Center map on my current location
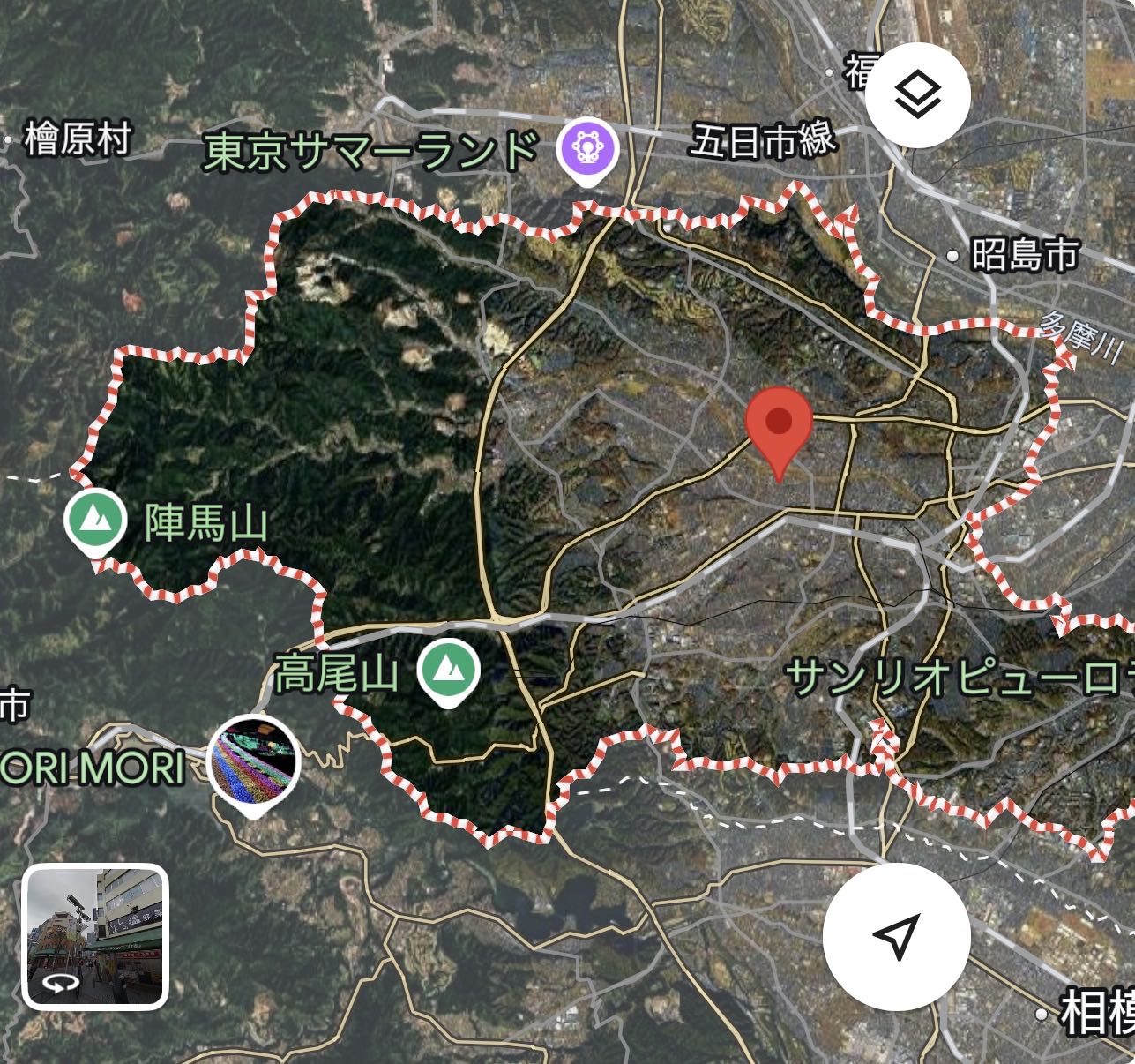Screen dimensions: 1135x1064 (x=897, y=937)
